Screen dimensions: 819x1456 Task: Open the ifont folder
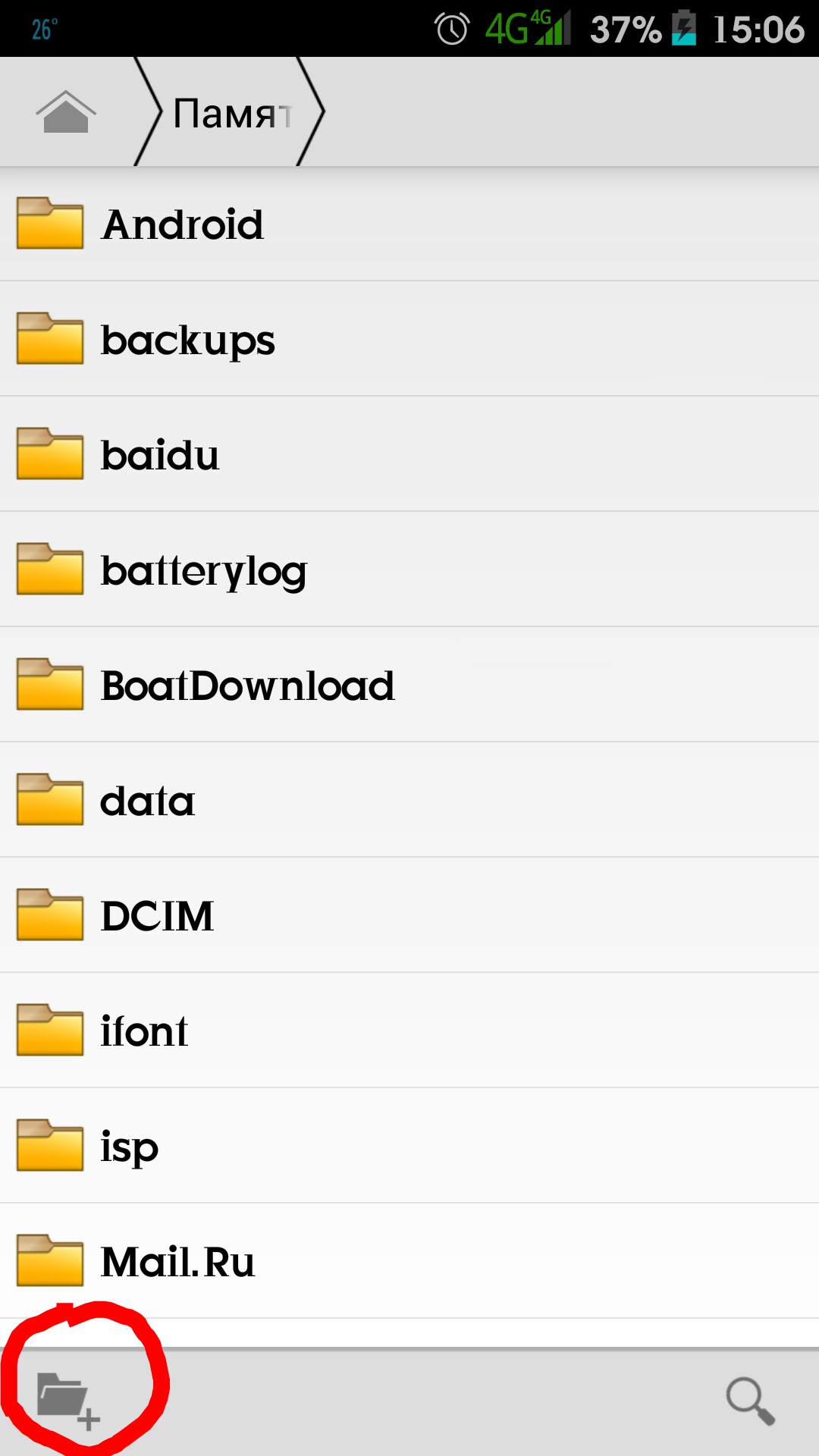[x=409, y=1031]
